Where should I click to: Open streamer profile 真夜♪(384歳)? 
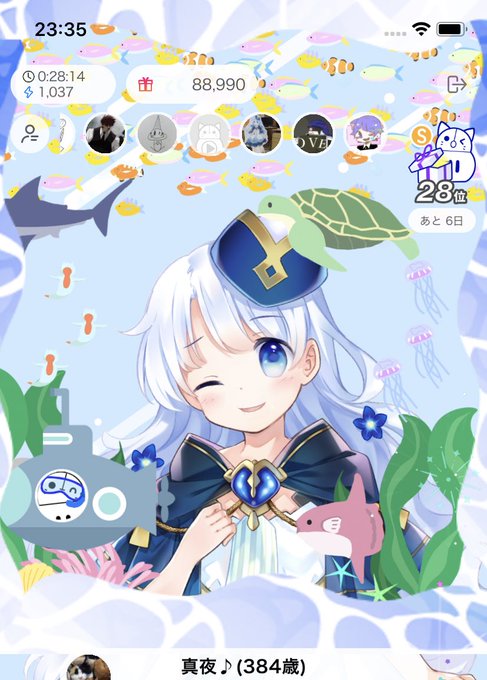(x=243, y=667)
